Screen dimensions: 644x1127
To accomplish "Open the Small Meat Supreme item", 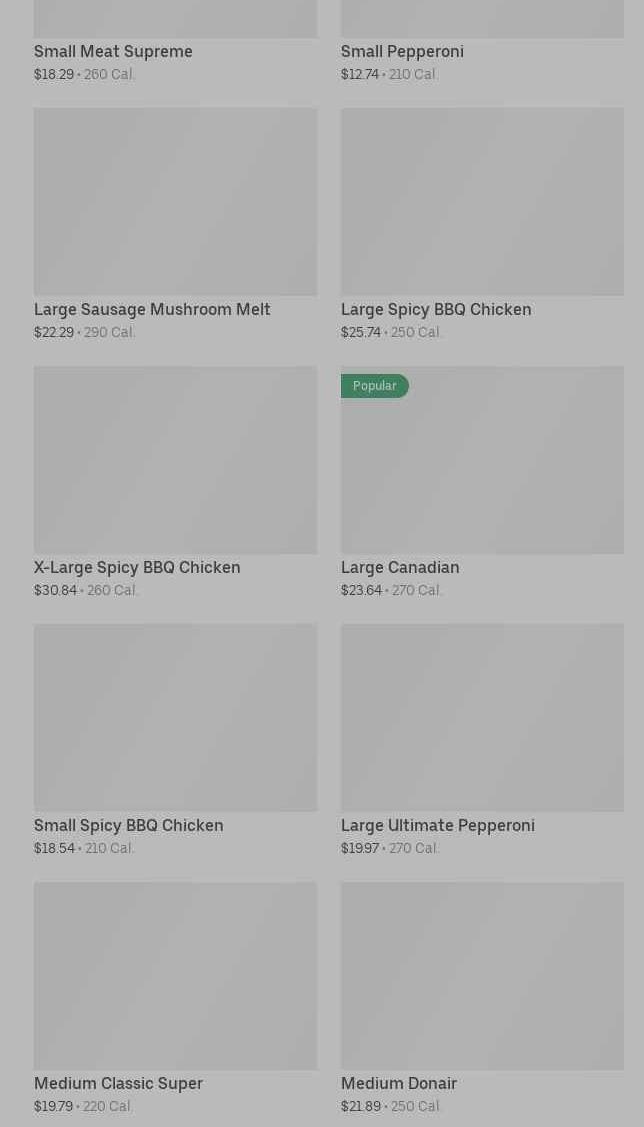I will (113, 51).
